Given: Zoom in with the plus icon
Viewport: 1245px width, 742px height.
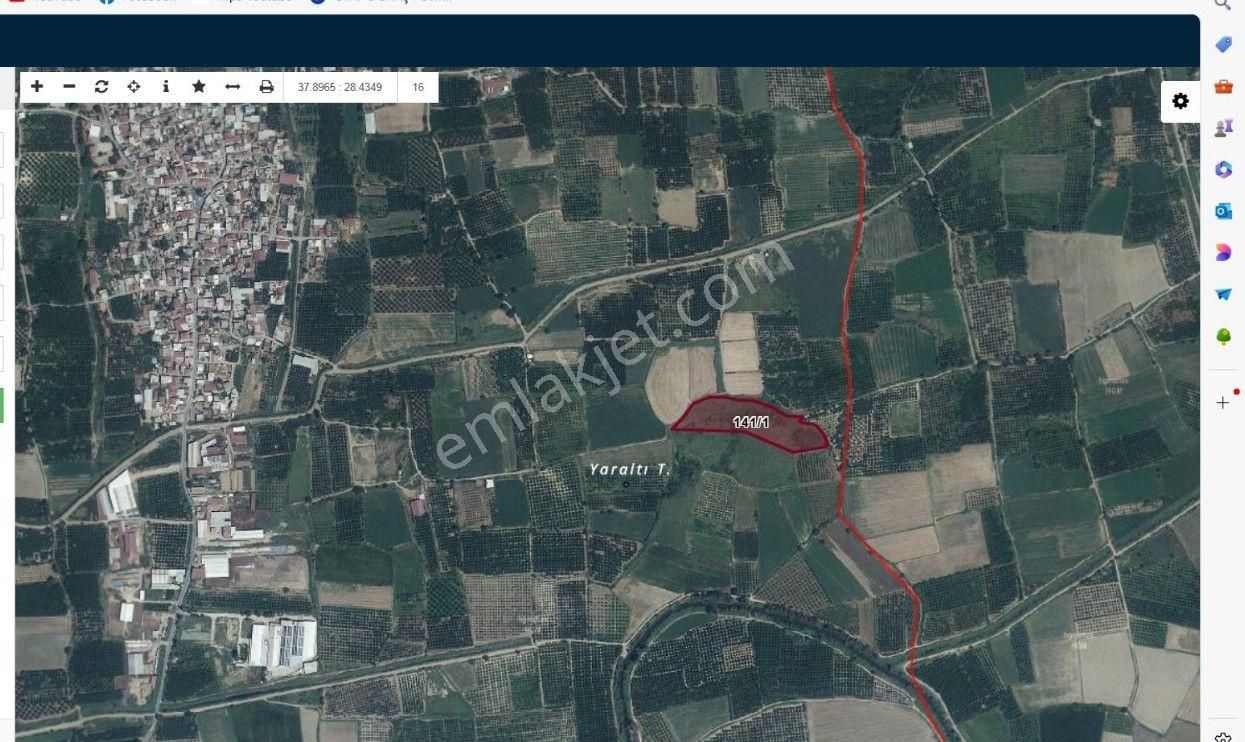Looking at the screenshot, I should [37, 87].
